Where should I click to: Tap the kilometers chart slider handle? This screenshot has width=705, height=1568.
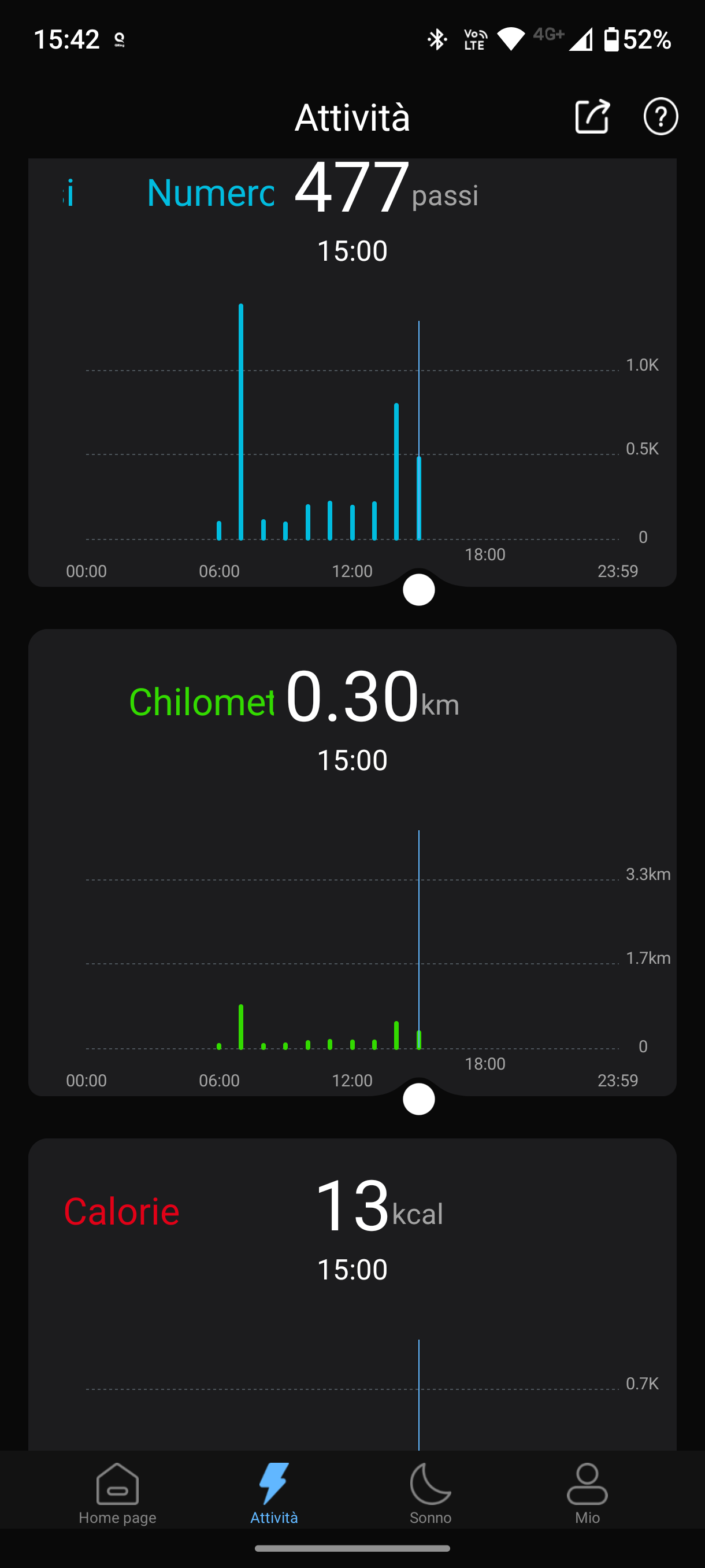point(418,1099)
